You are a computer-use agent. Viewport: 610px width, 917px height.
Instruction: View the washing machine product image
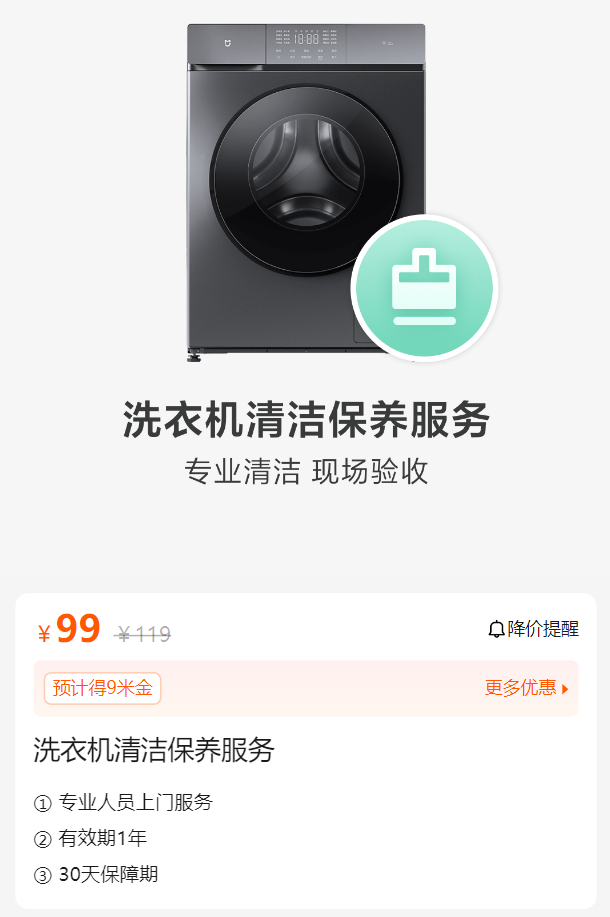pyautogui.click(x=305, y=190)
